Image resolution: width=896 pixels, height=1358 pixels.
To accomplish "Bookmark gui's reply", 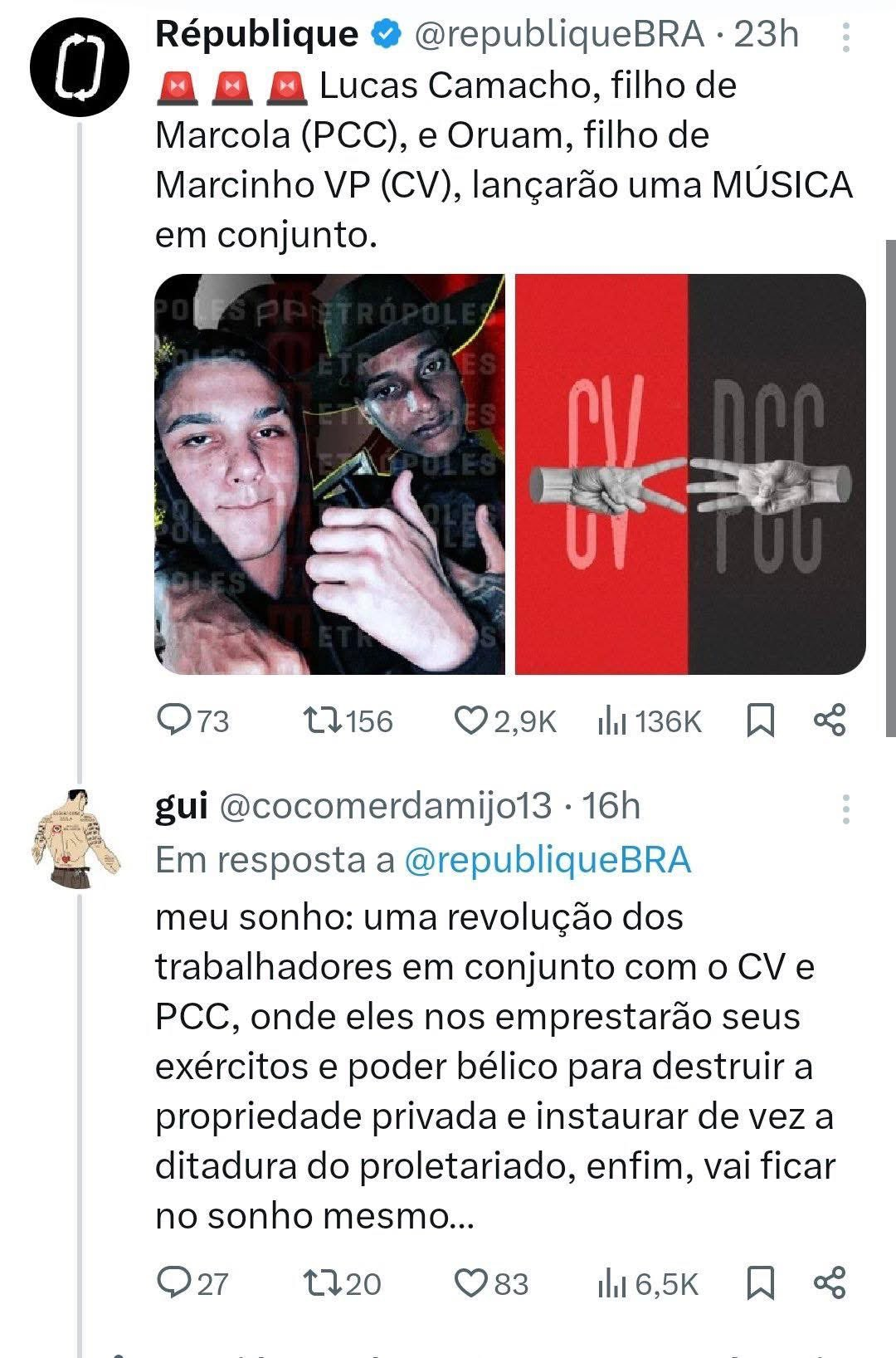I will point(761,1282).
